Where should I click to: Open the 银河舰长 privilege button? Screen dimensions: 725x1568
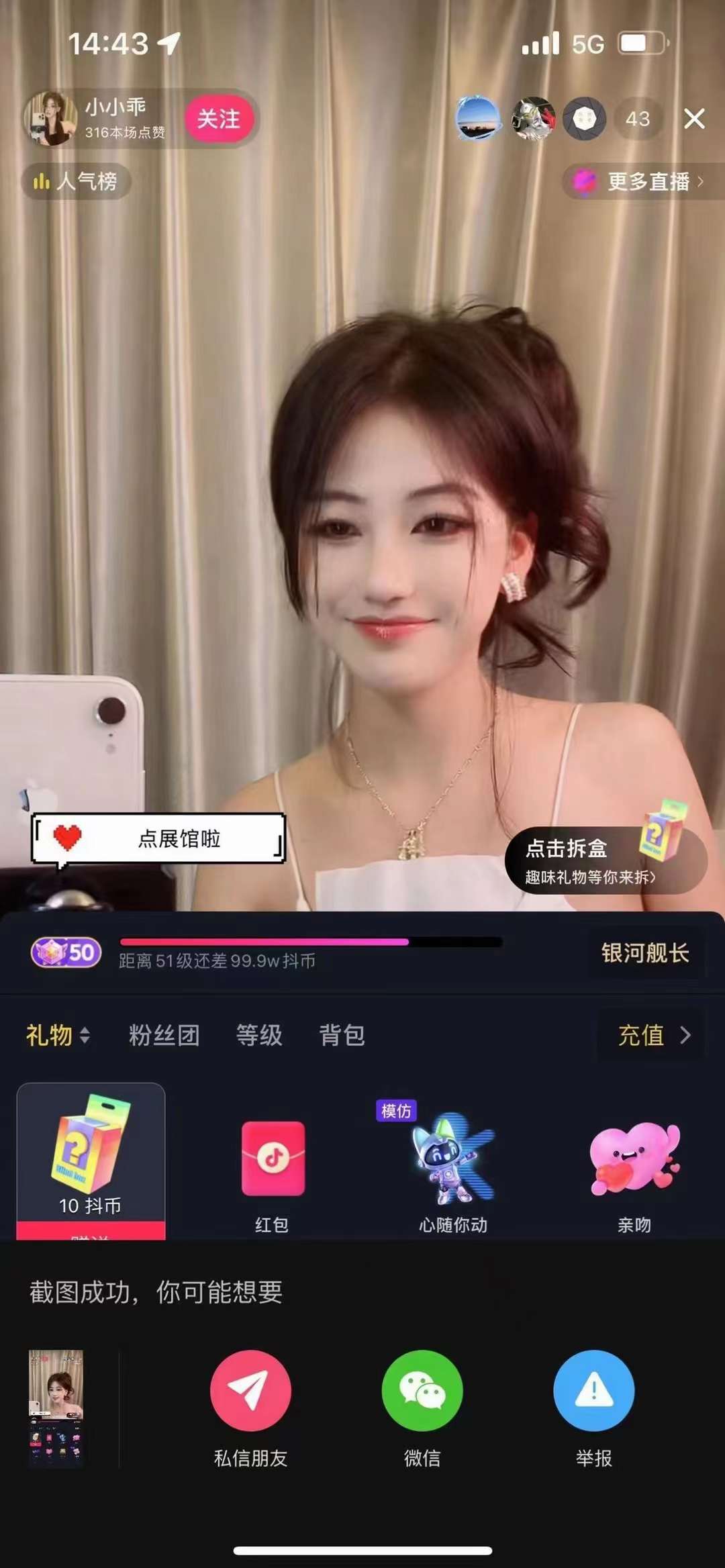pyautogui.click(x=645, y=953)
